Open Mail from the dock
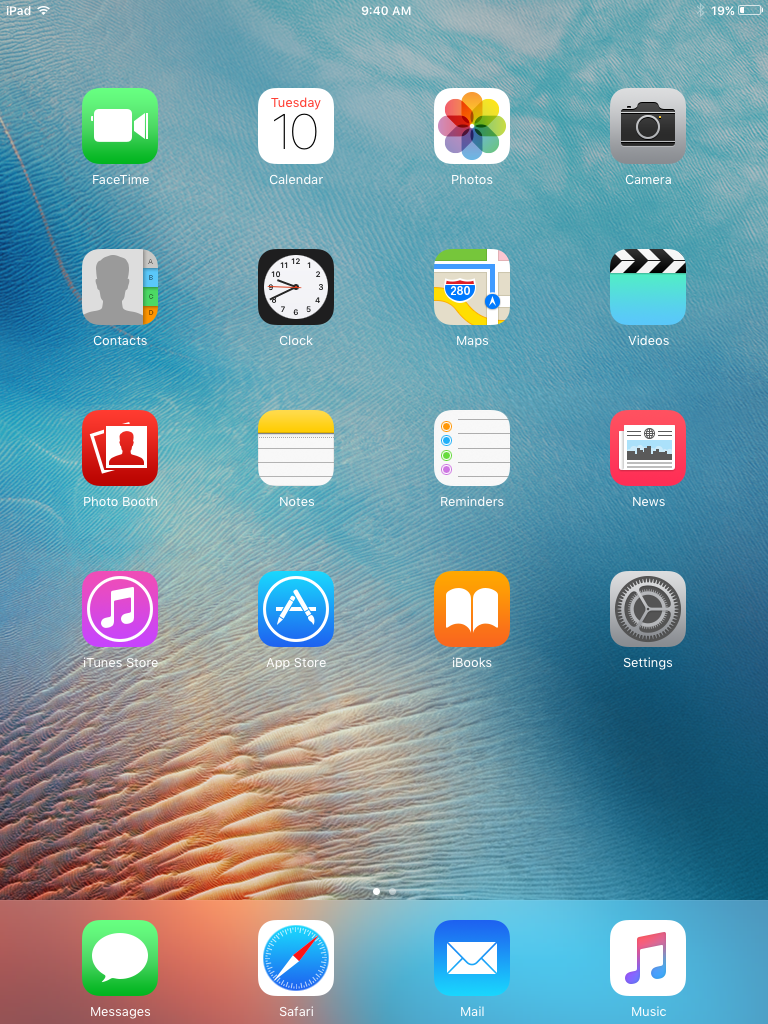 click(x=472, y=958)
